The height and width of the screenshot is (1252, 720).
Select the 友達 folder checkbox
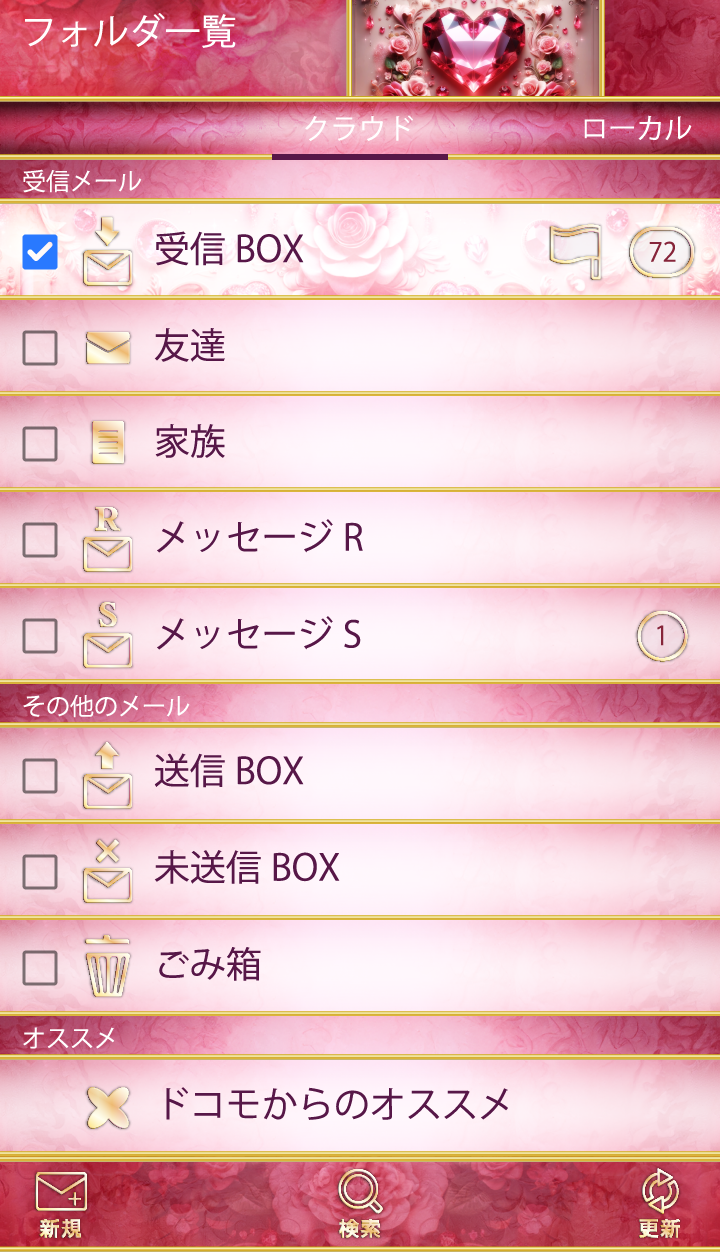pyautogui.click(x=40, y=347)
